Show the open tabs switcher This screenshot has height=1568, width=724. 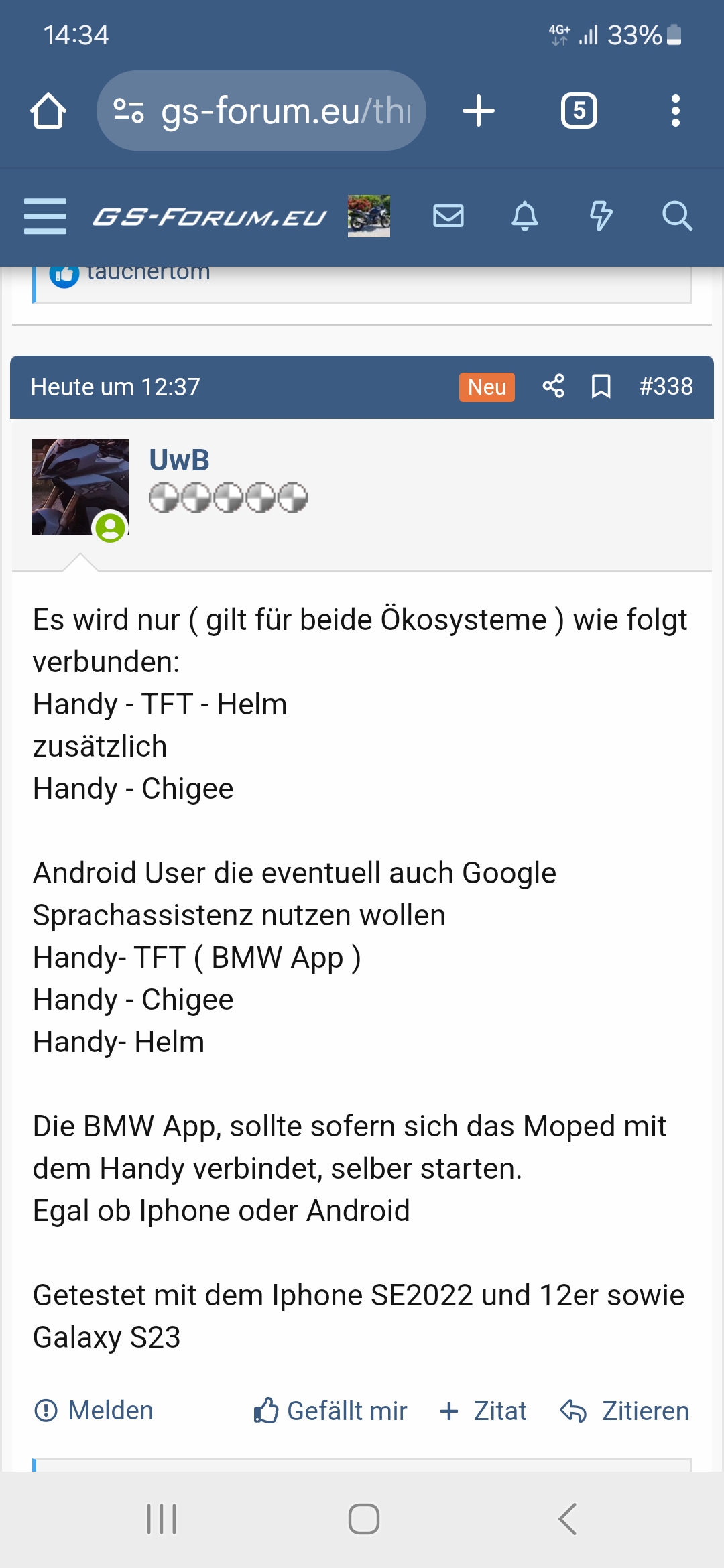[579, 111]
